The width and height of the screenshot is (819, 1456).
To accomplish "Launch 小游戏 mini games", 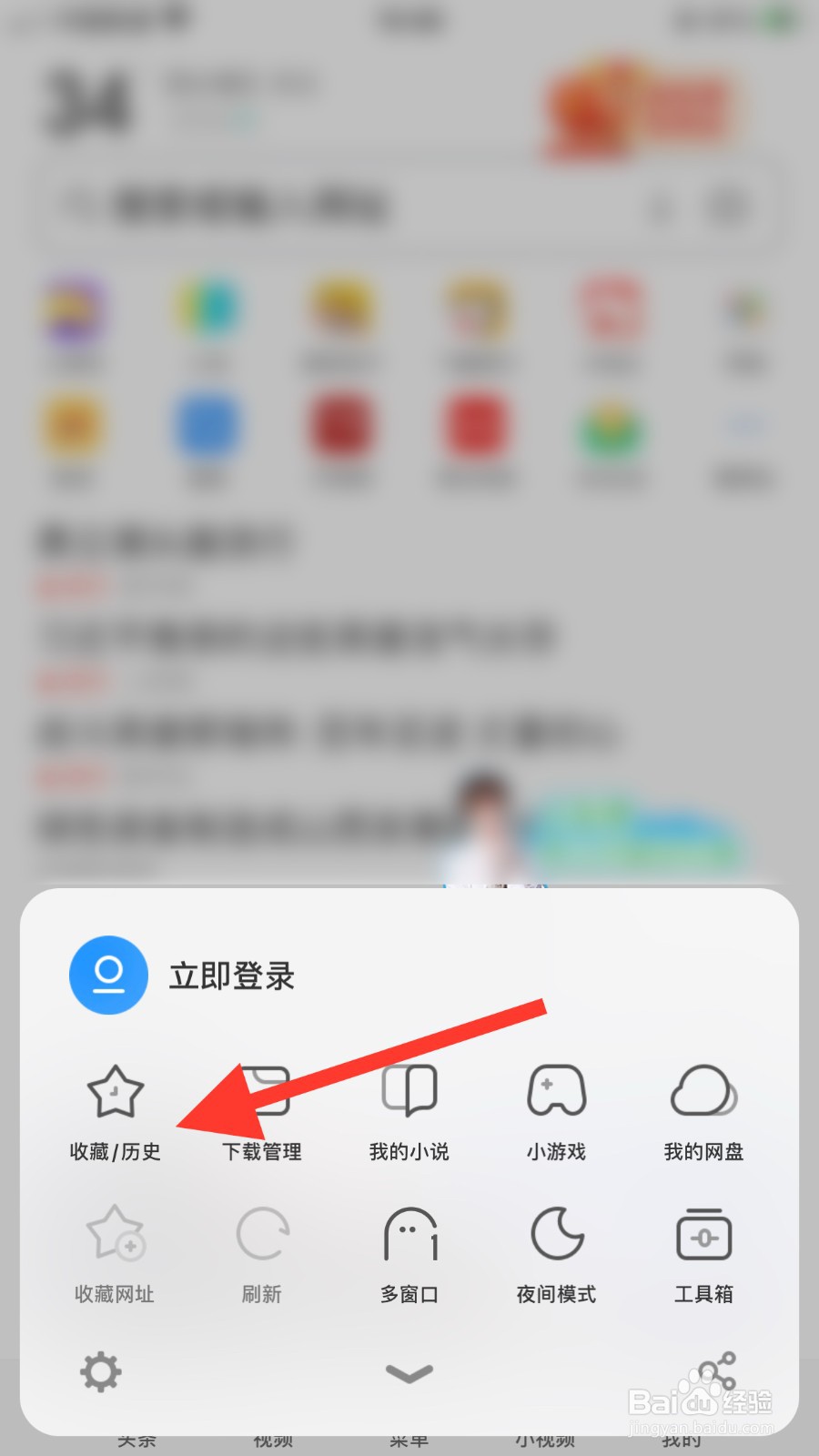I will click(556, 1110).
